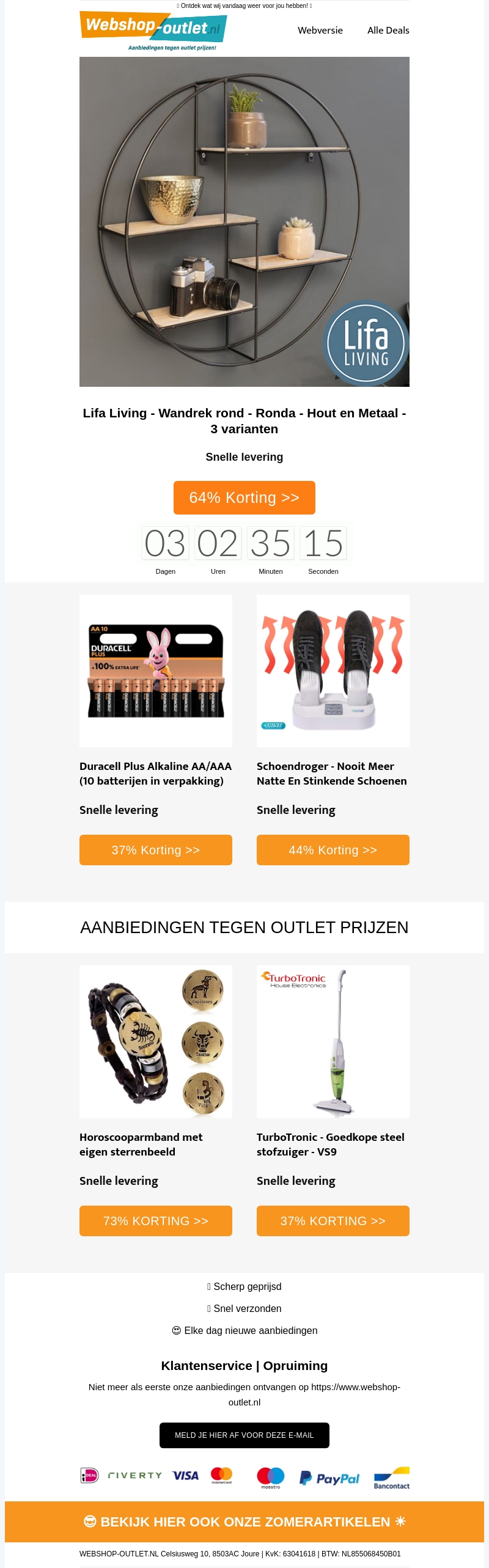Viewport: 489px width, 1568px height.
Task: Open the Webversie link
Action: (x=320, y=30)
